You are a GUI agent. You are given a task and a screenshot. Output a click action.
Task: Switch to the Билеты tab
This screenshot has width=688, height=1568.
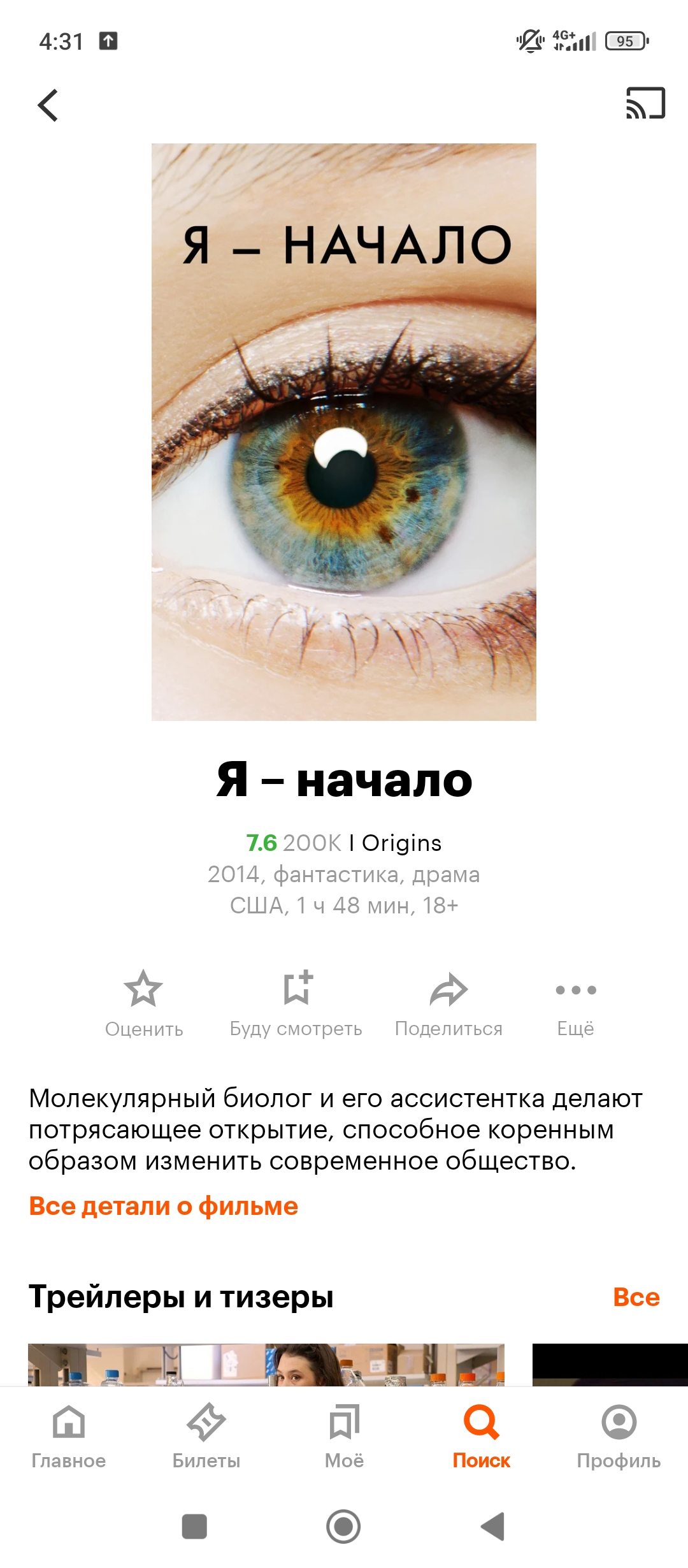click(206, 1435)
